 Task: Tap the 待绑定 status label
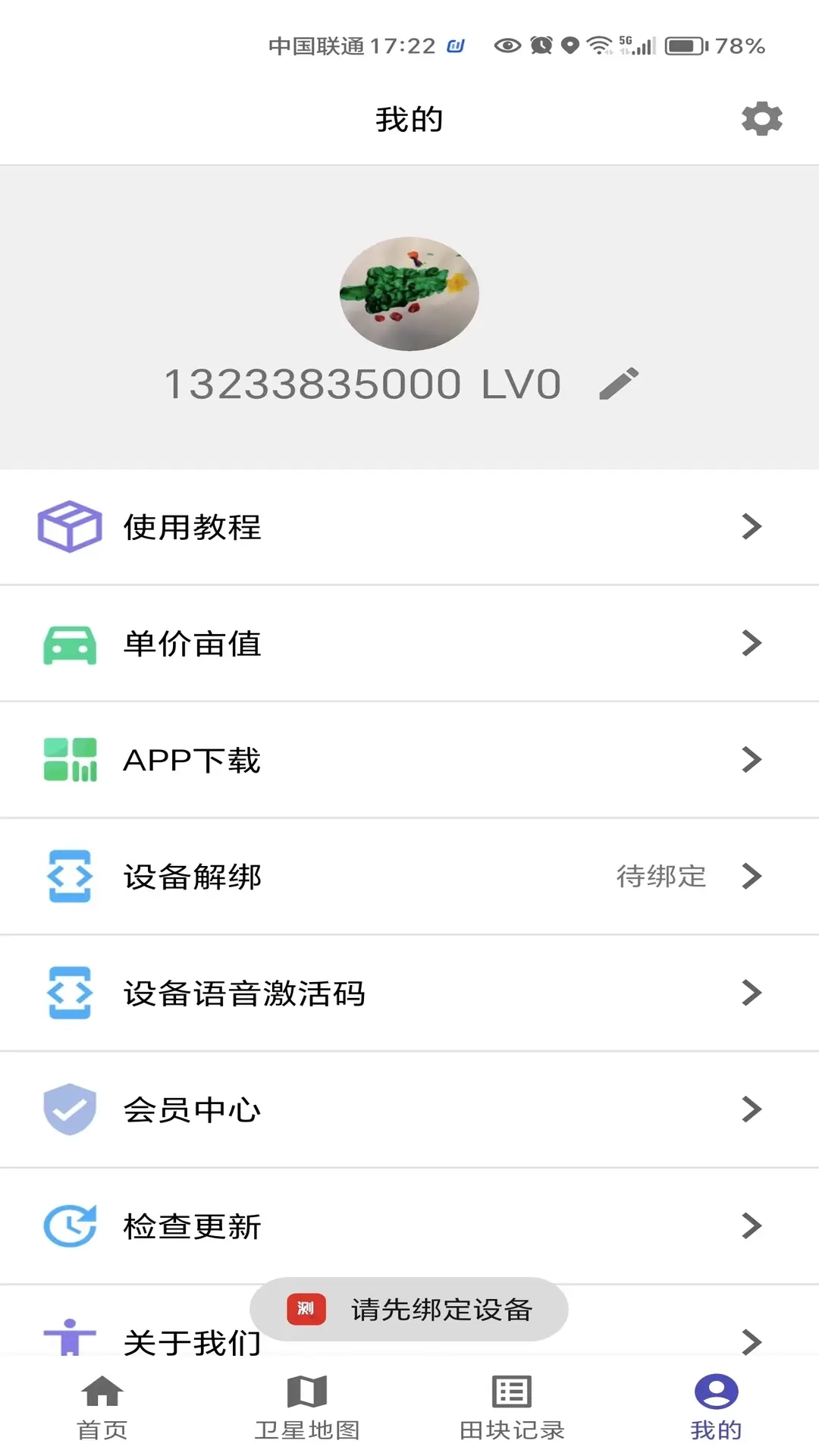pyautogui.click(x=661, y=877)
